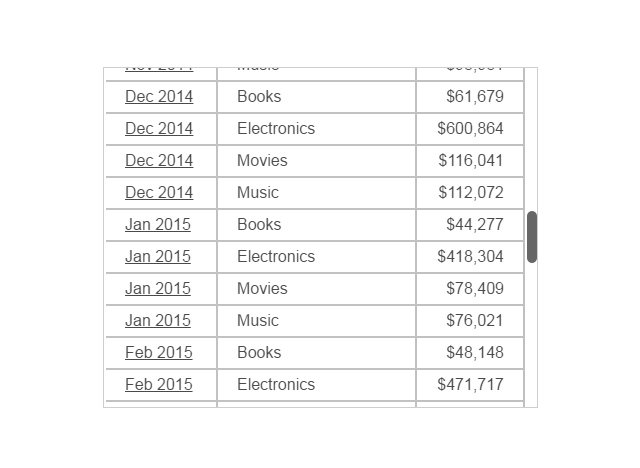Image resolution: width=640 pixels, height=468 pixels.
Task: Select the Feb 2015 link beside Books
Action: click(x=159, y=353)
